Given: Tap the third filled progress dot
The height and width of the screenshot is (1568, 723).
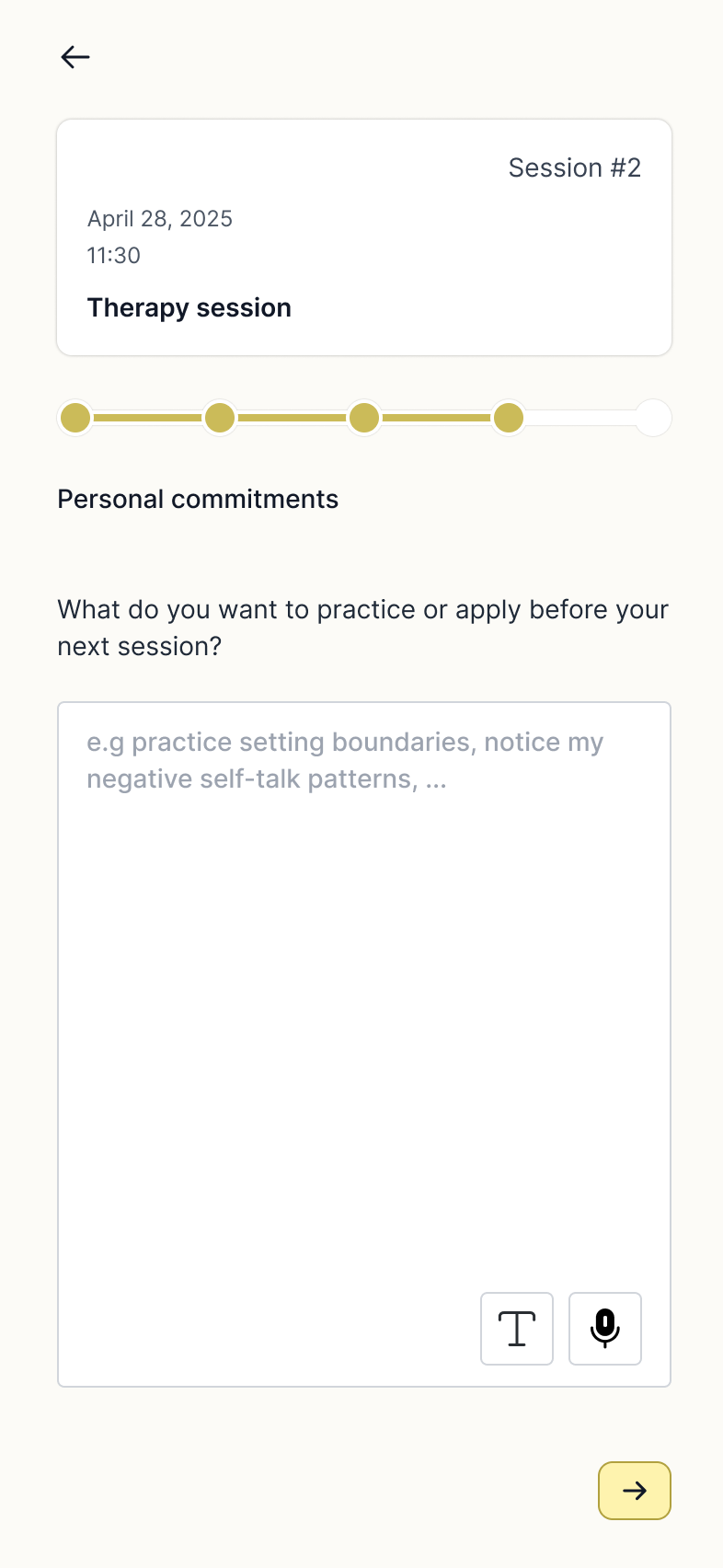Looking at the screenshot, I should 363,418.
